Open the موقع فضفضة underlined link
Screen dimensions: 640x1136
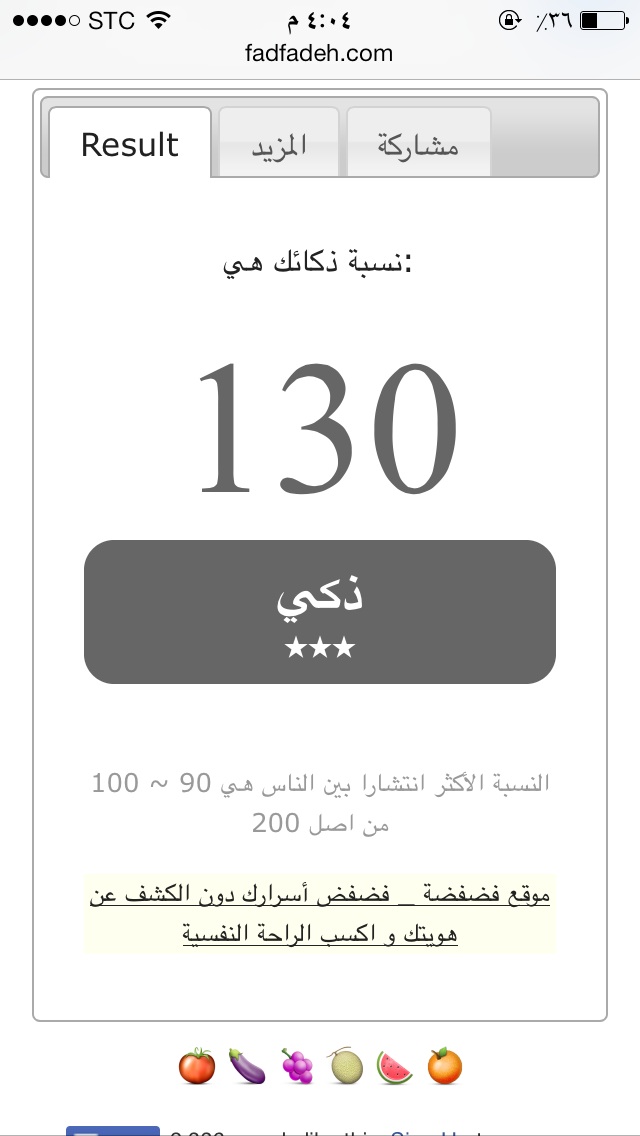320,914
